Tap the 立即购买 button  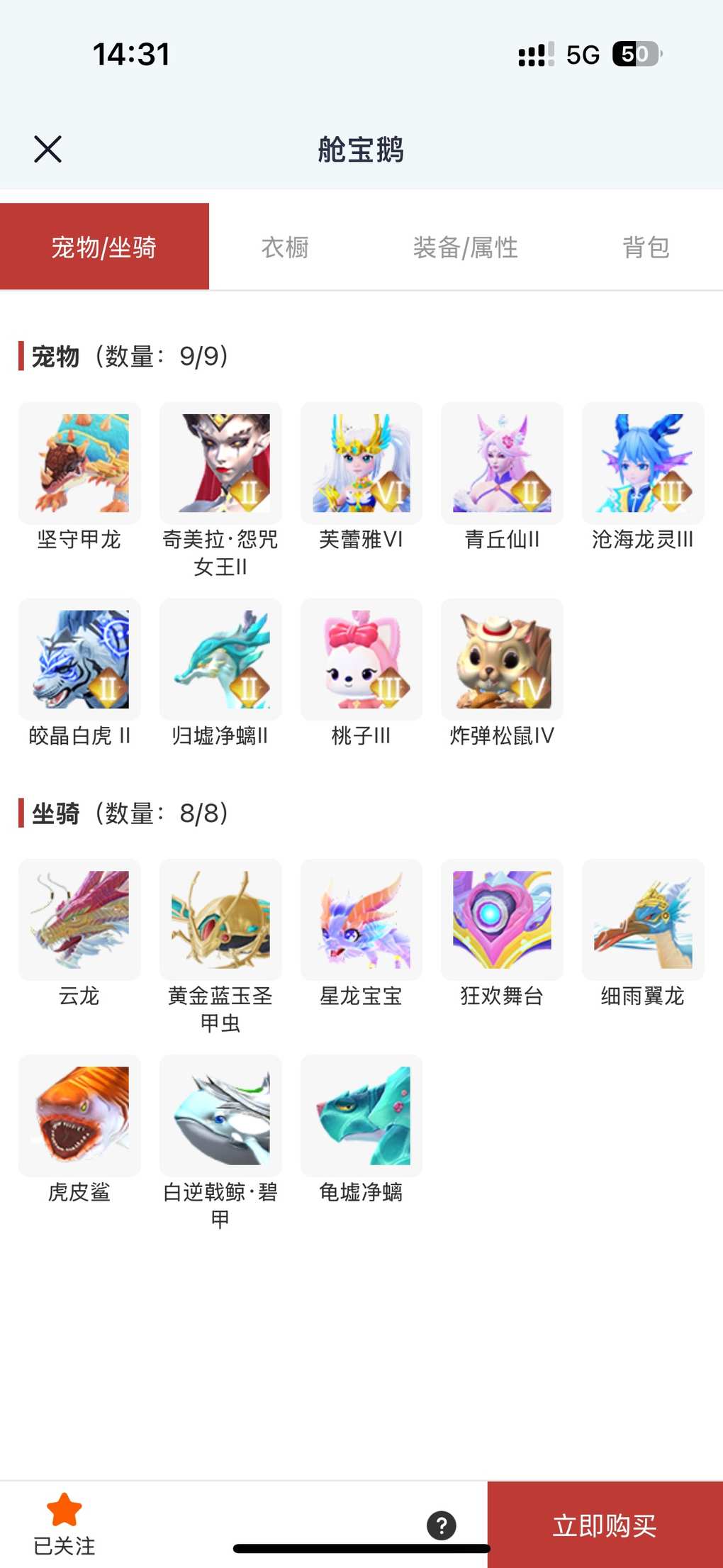[605, 1525]
